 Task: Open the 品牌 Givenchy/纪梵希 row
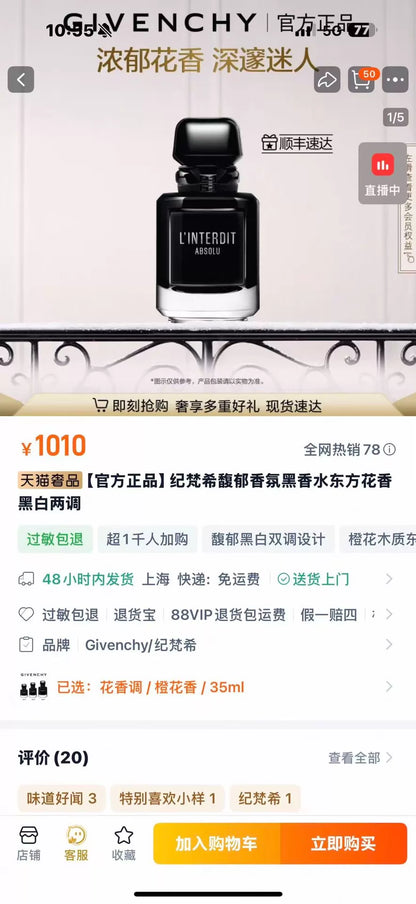pyautogui.click(x=206, y=645)
